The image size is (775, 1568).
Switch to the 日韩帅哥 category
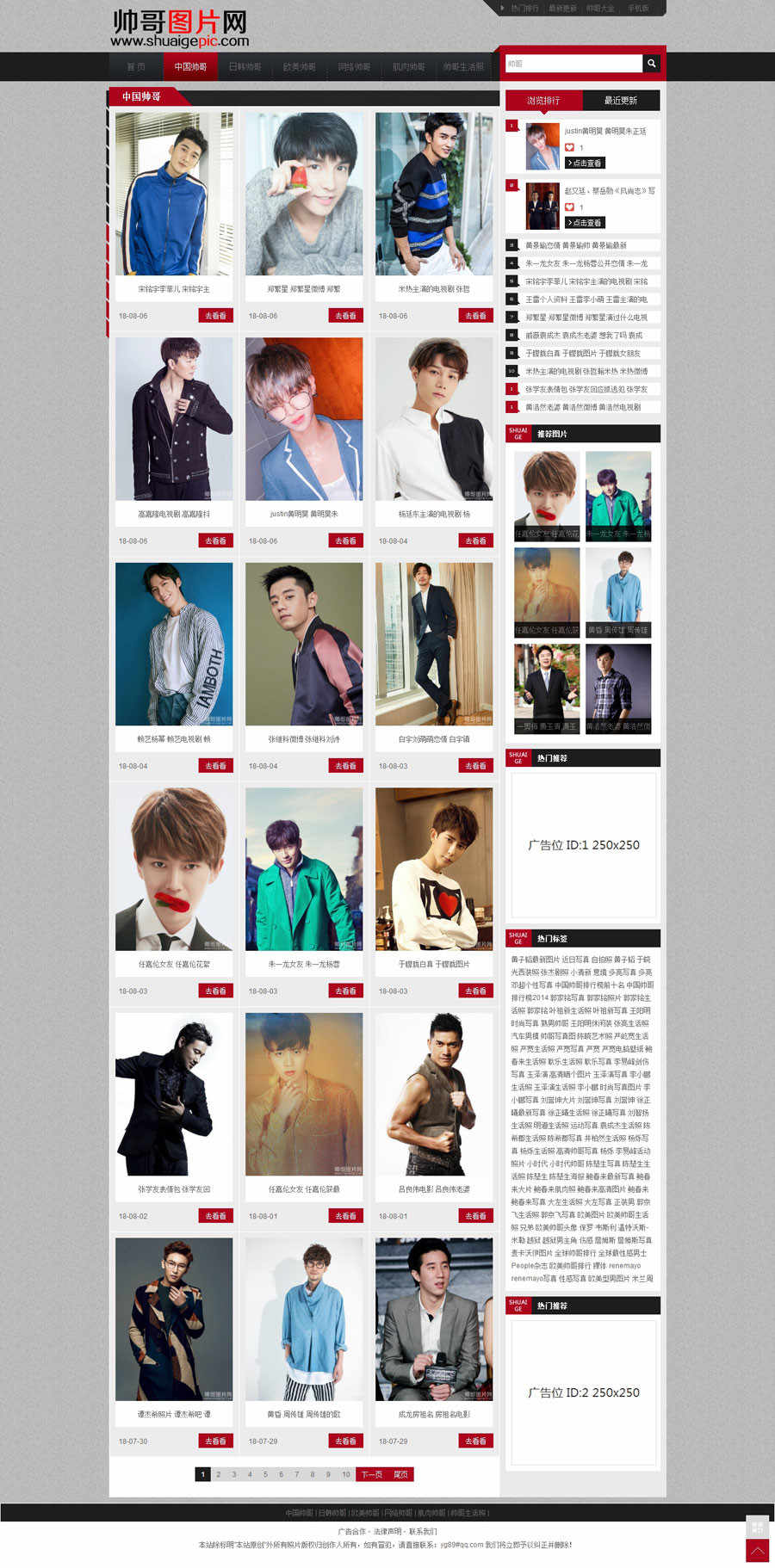245,67
